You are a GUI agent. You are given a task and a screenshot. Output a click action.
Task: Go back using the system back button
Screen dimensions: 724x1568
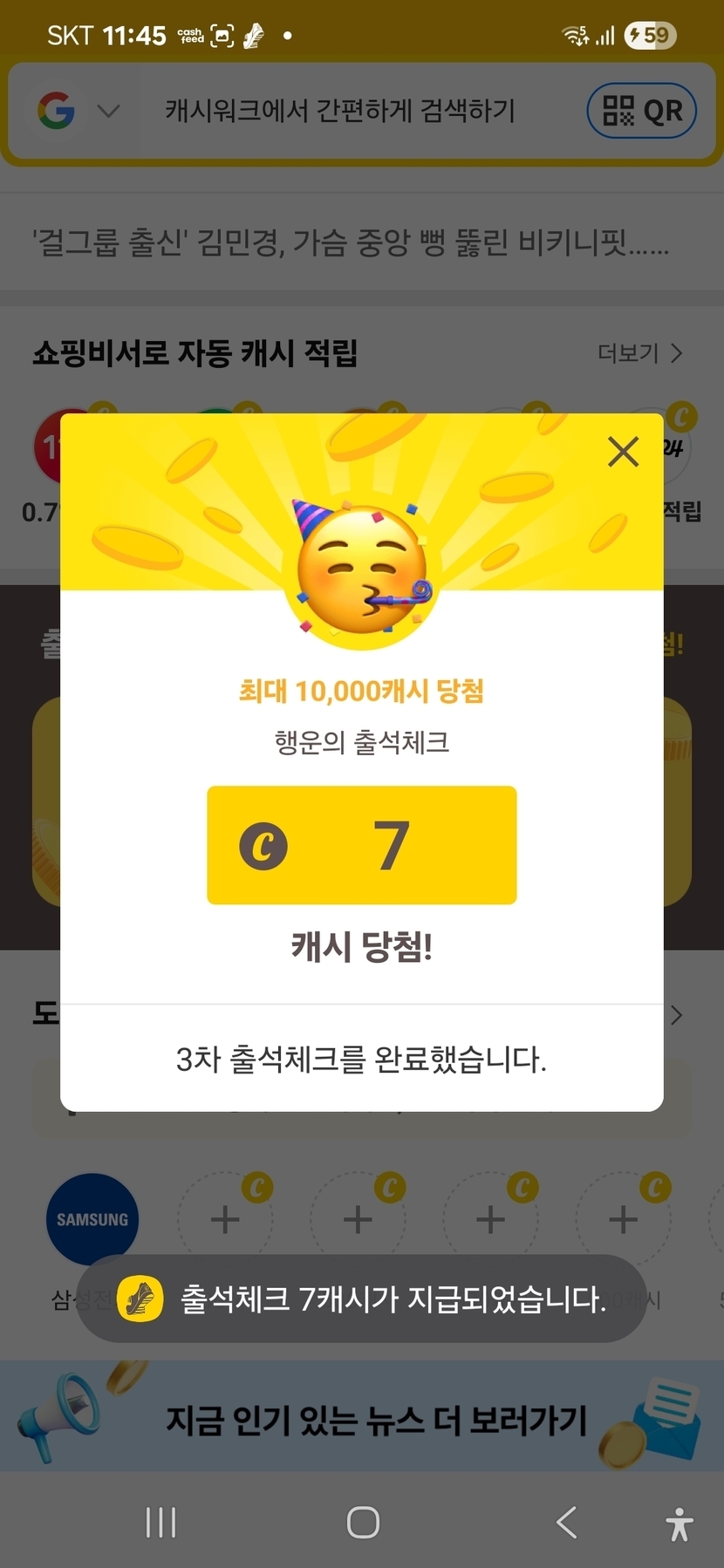(x=566, y=1523)
